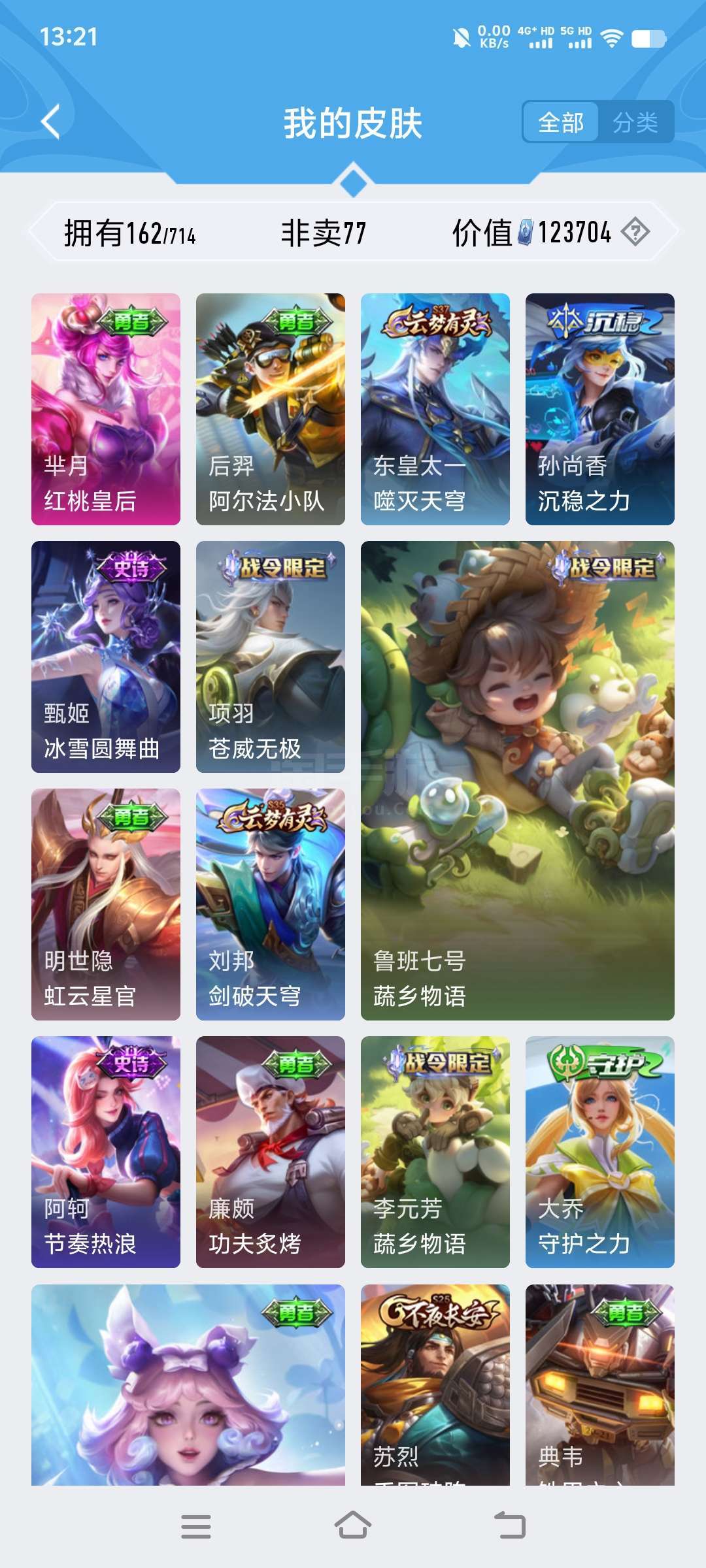706x1568 pixels.
Task: Open the 芈月 红桃皇后 skin card
Action: point(106,409)
